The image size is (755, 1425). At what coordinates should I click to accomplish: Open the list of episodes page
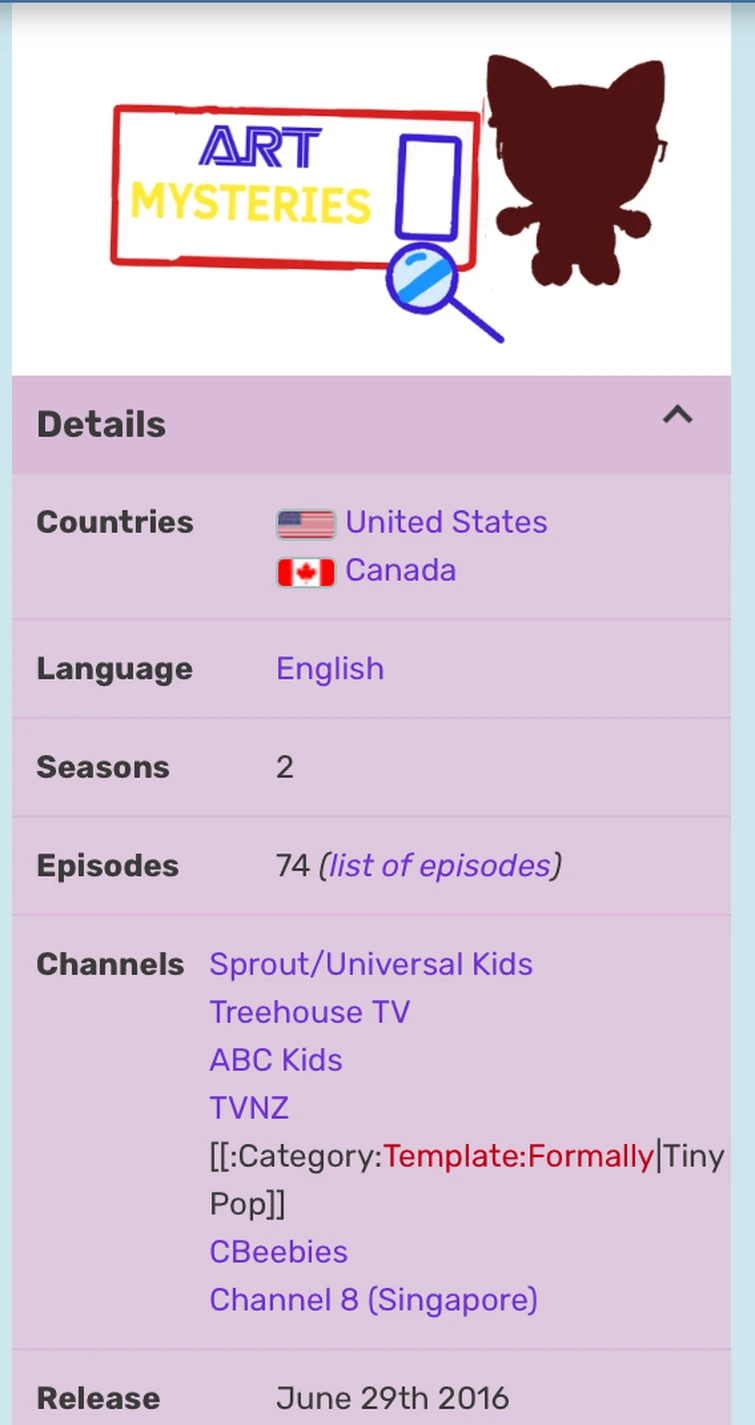[441, 865]
